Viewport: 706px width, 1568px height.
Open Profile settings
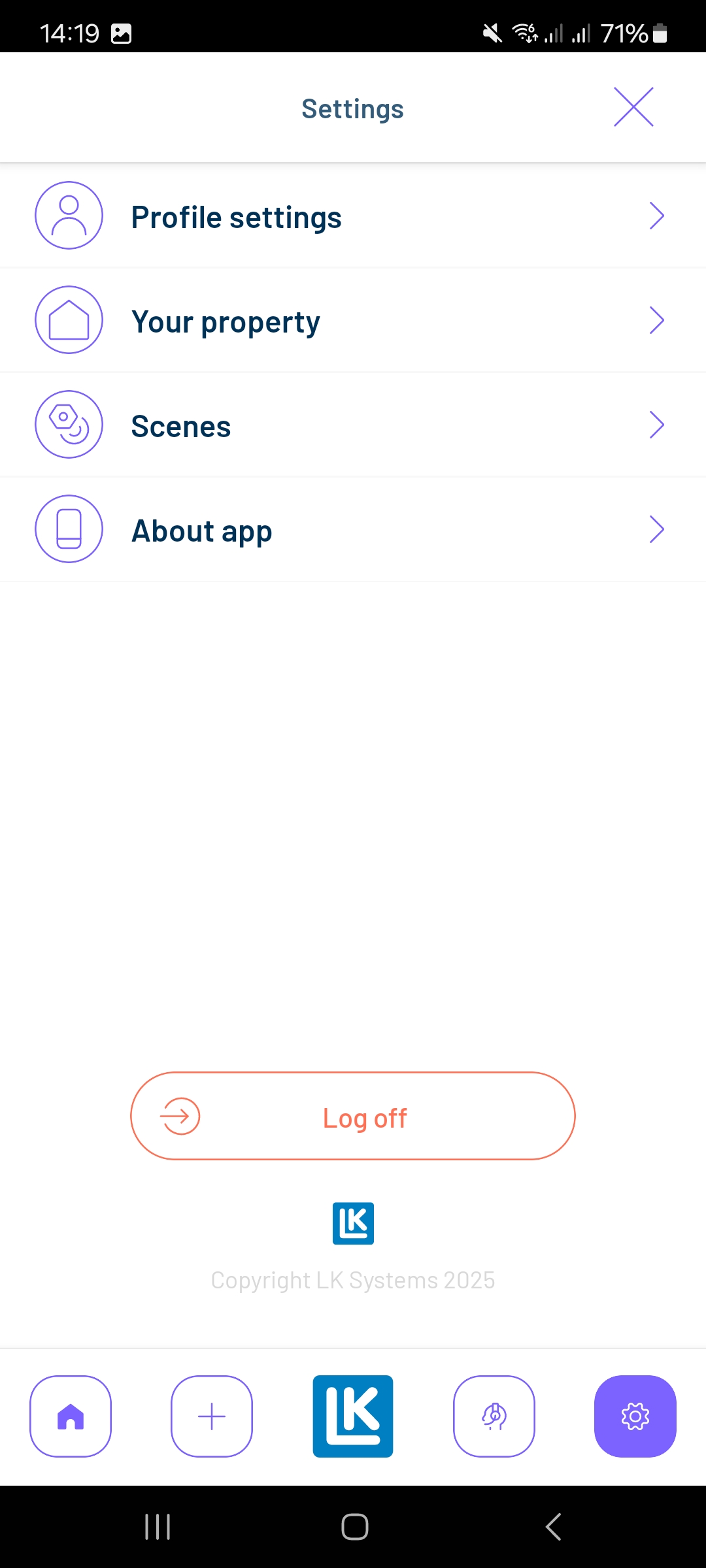pyautogui.click(x=353, y=216)
